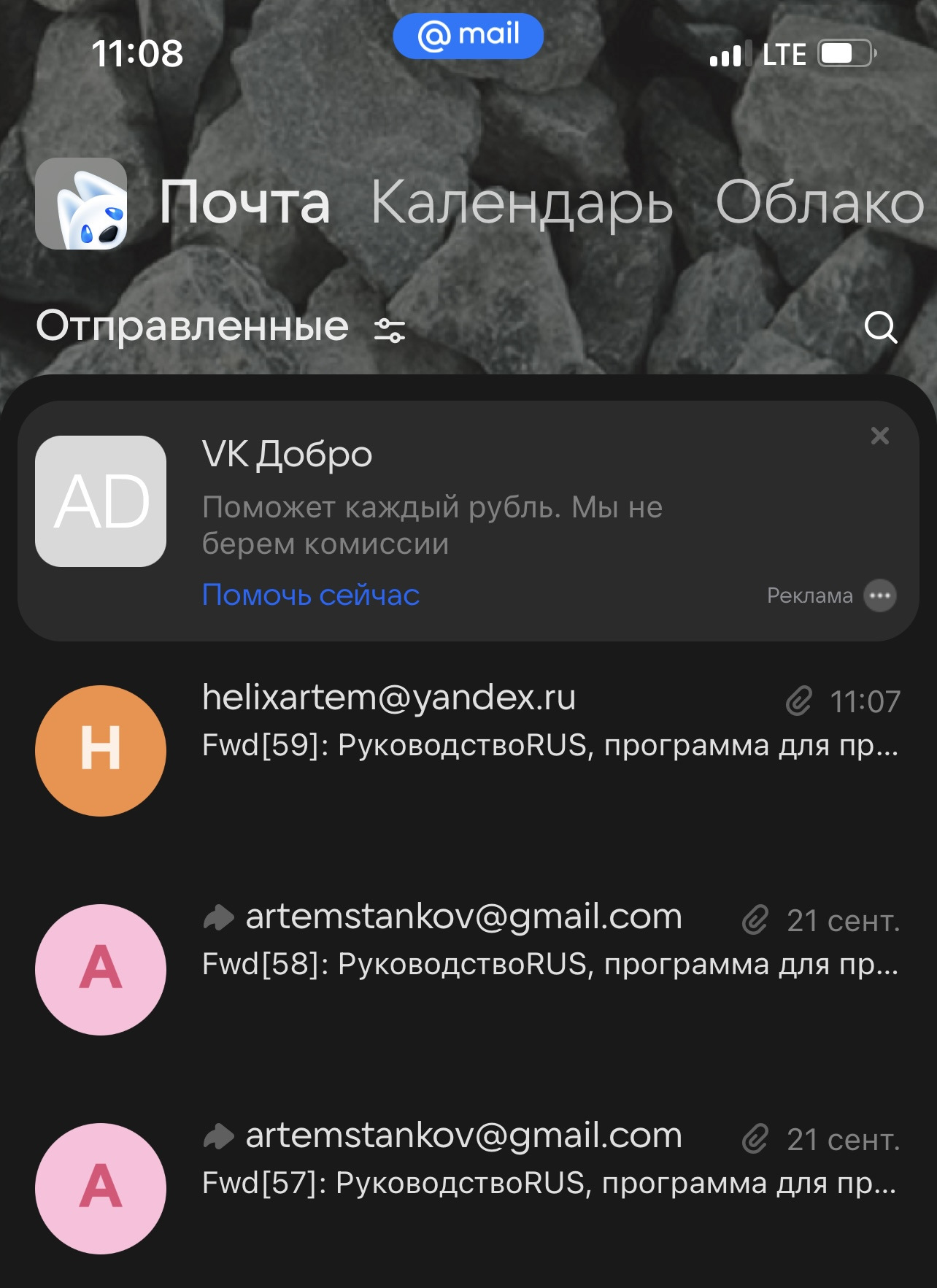Dismiss the VK Добро ad banner
This screenshot has width=937, height=1288.
[x=879, y=436]
